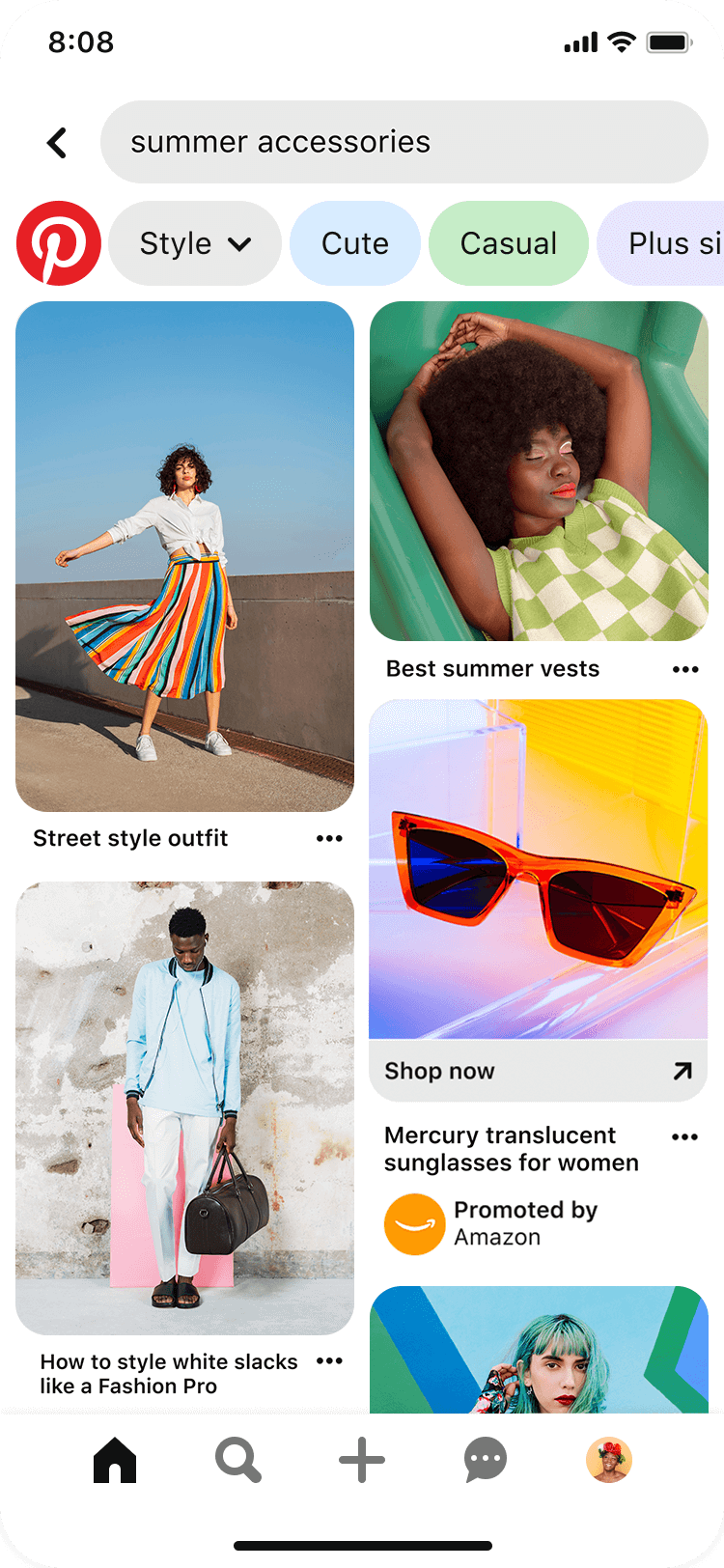Open the Style filter dropdown
This screenshot has height=1568, width=724.
click(194, 243)
